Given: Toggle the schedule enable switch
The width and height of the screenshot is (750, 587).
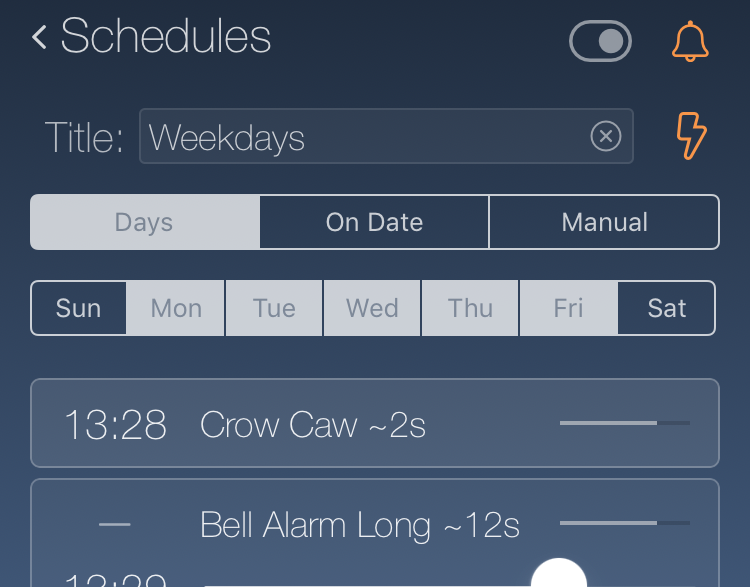Looking at the screenshot, I should pyautogui.click(x=601, y=41).
